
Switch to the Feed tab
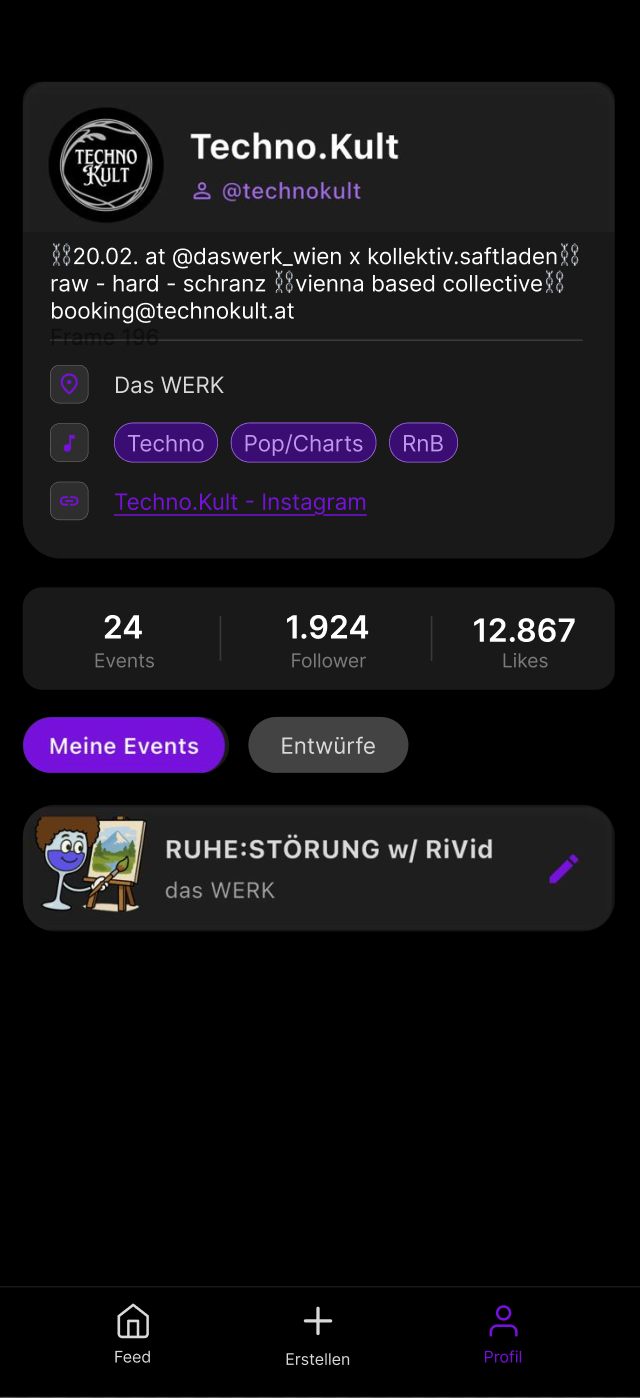click(132, 1334)
